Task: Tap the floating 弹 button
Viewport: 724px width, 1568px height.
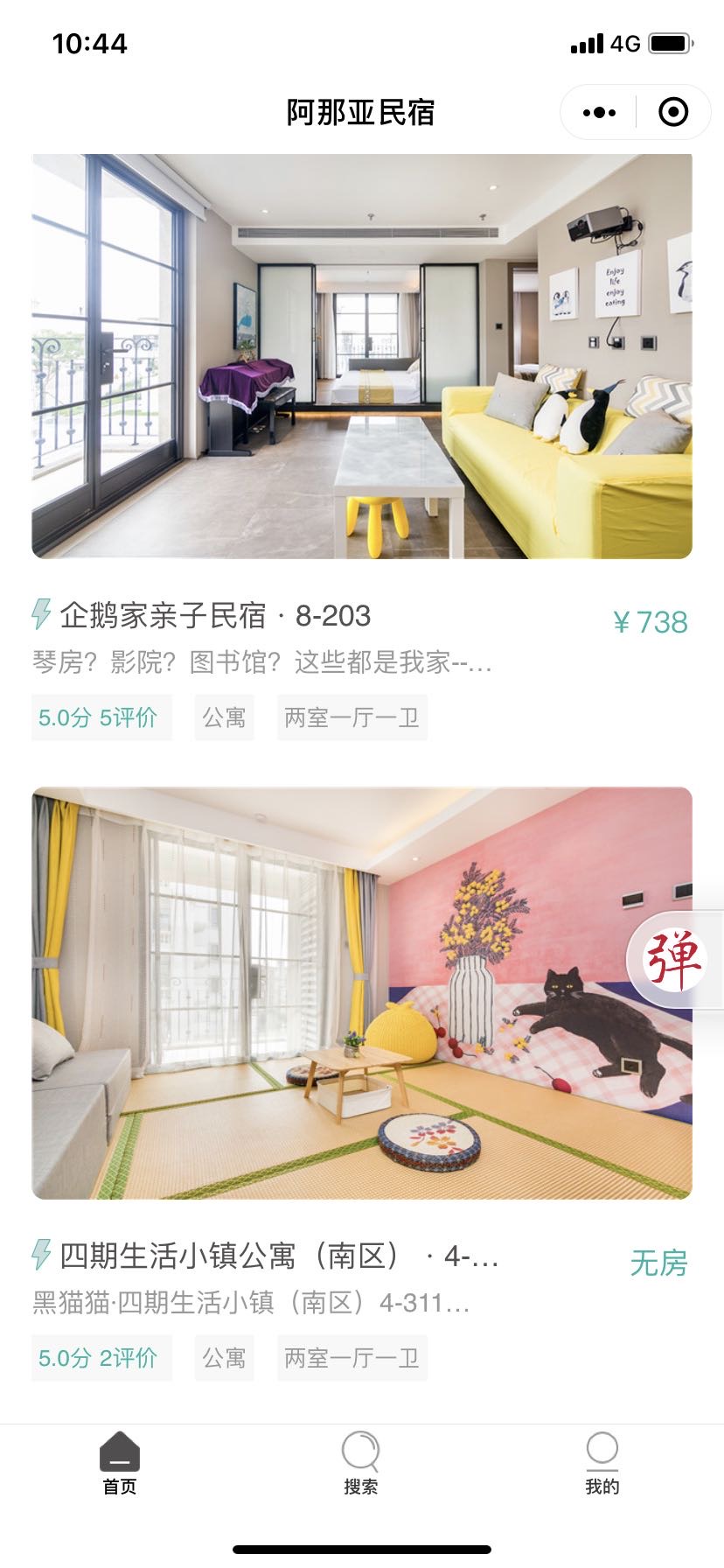Action: (674, 960)
